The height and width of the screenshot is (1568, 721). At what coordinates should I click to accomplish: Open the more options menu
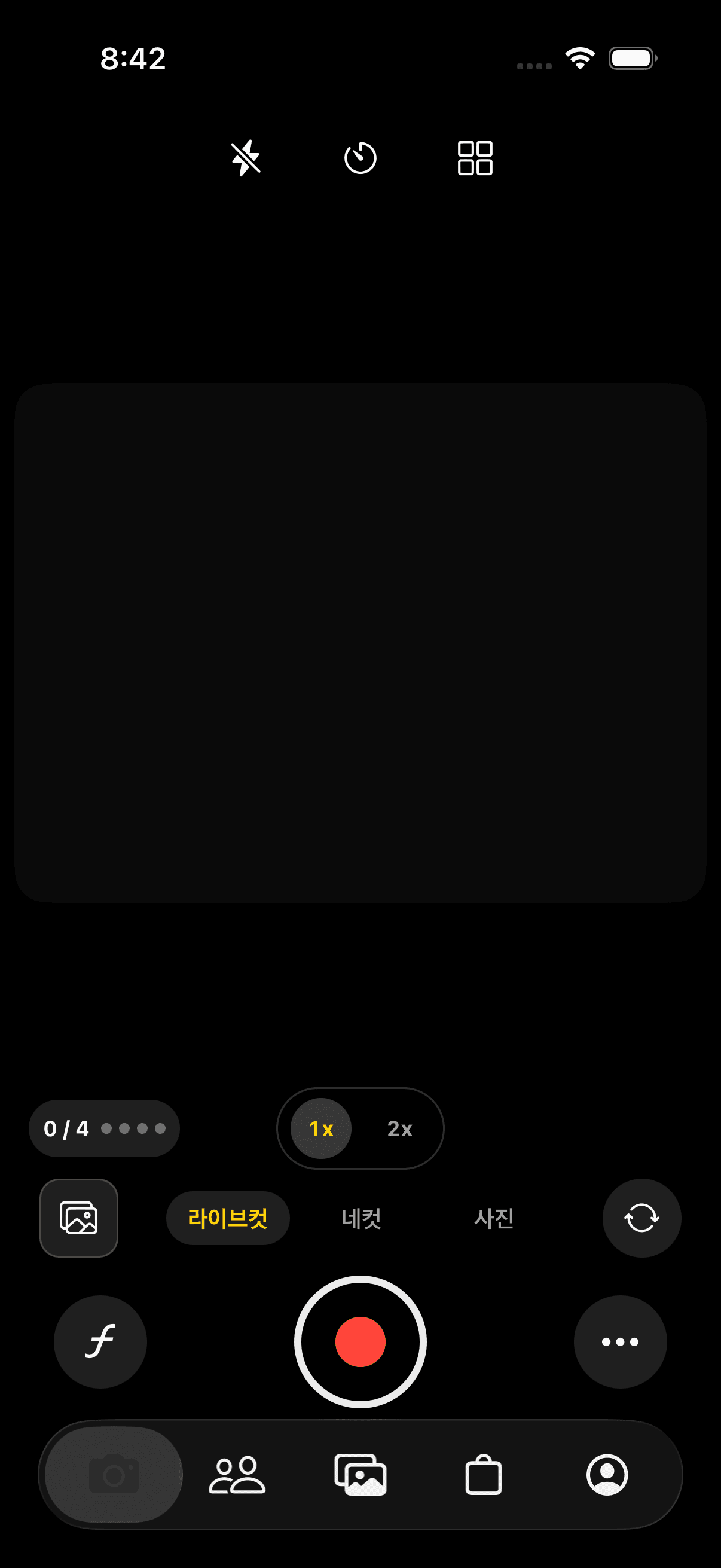621,1341
